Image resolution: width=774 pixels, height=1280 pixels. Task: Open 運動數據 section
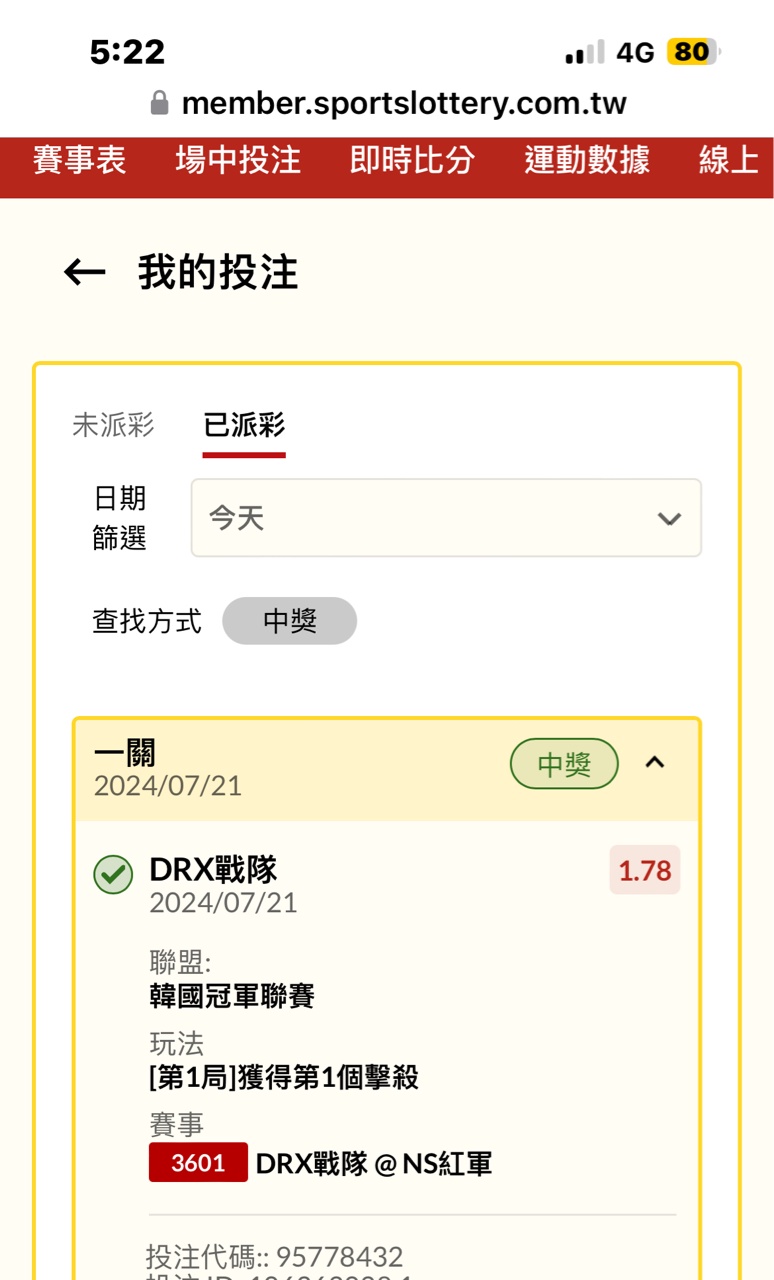(587, 160)
